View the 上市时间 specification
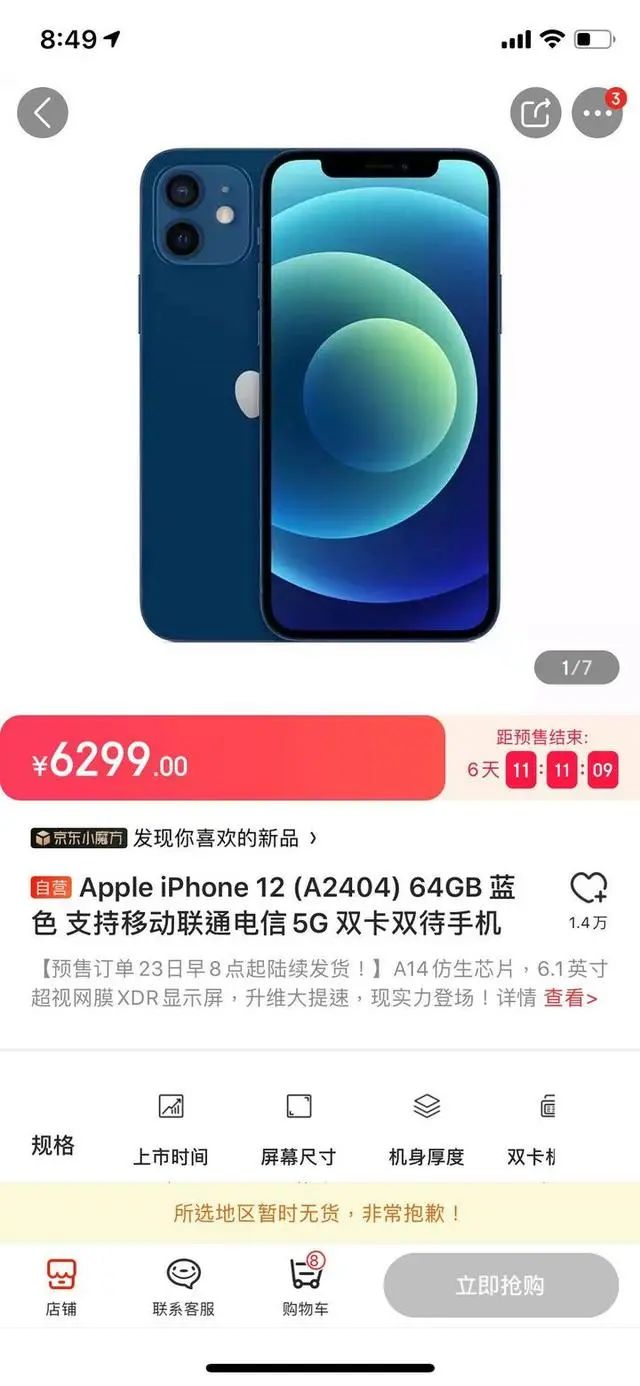This screenshot has height=1386, width=640. click(171, 1130)
